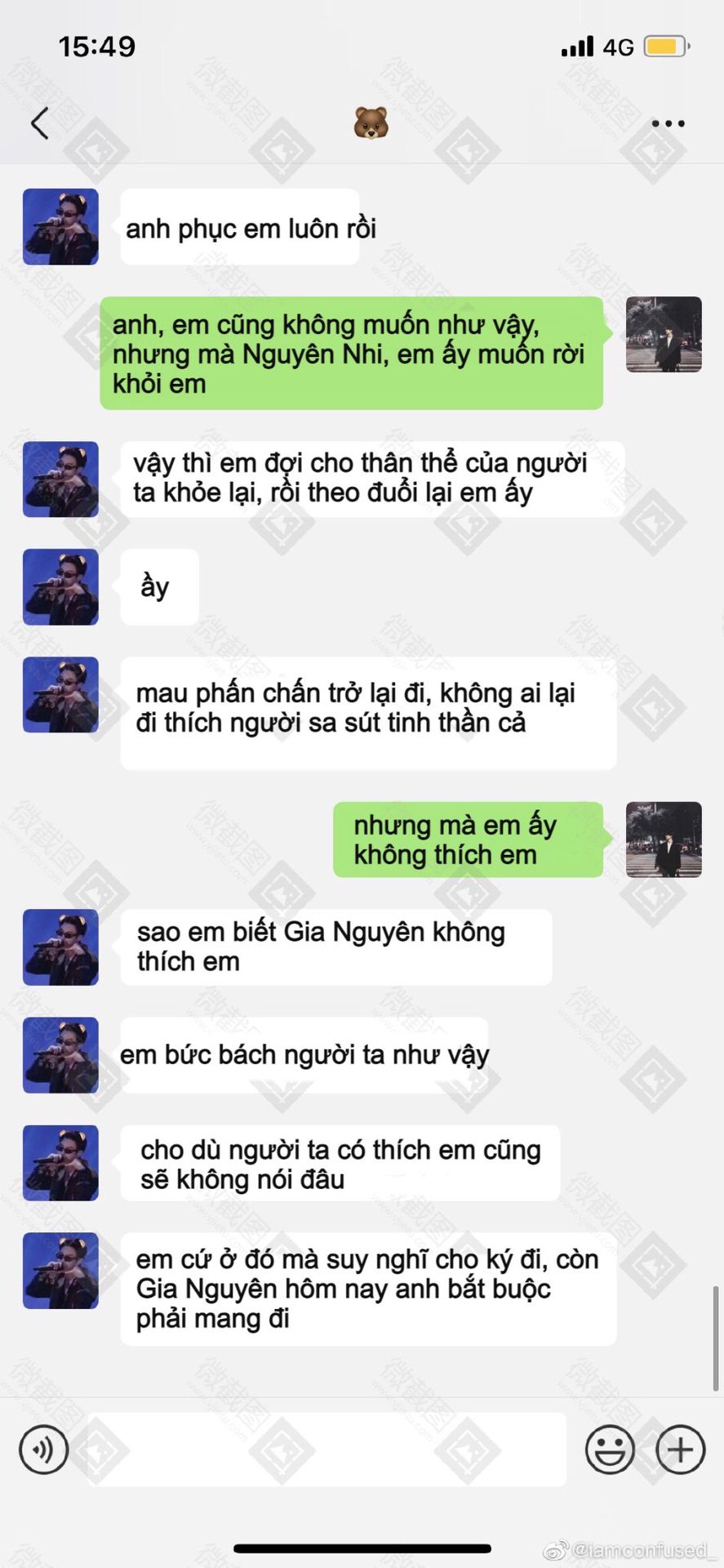The height and width of the screenshot is (1568, 724).
Task: Open the plus attachments menu
Action: (x=680, y=1449)
